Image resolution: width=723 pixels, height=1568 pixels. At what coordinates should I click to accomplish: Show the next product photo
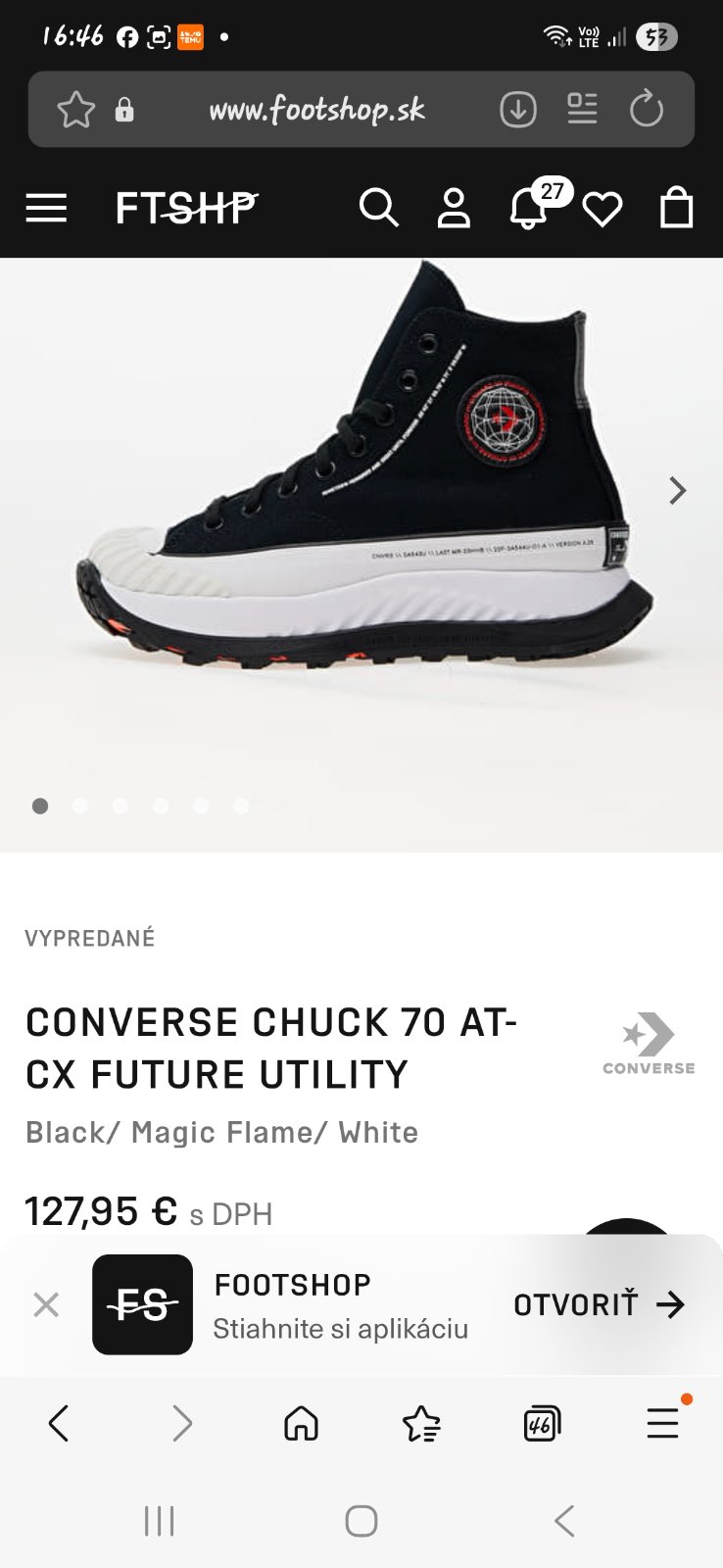coord(677,490)
